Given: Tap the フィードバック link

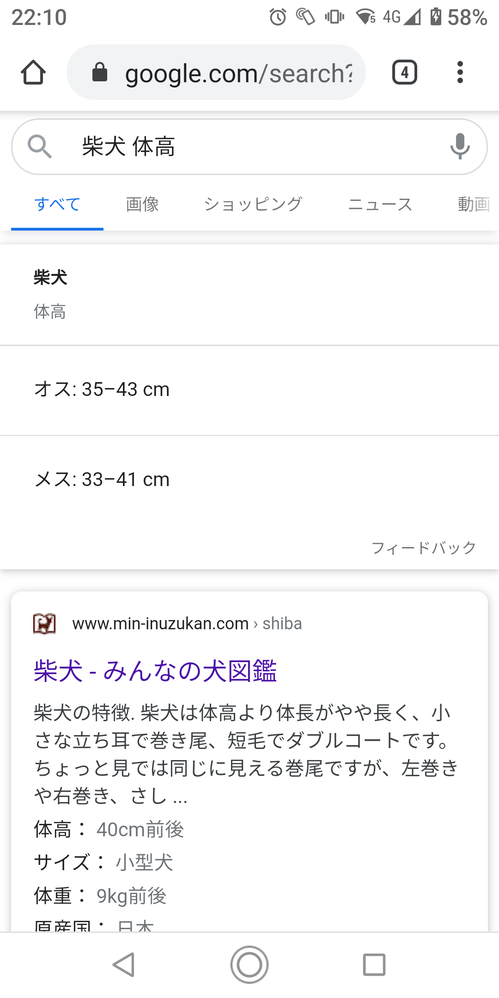Looking at the screenshot, I should [x=423, y=548].
